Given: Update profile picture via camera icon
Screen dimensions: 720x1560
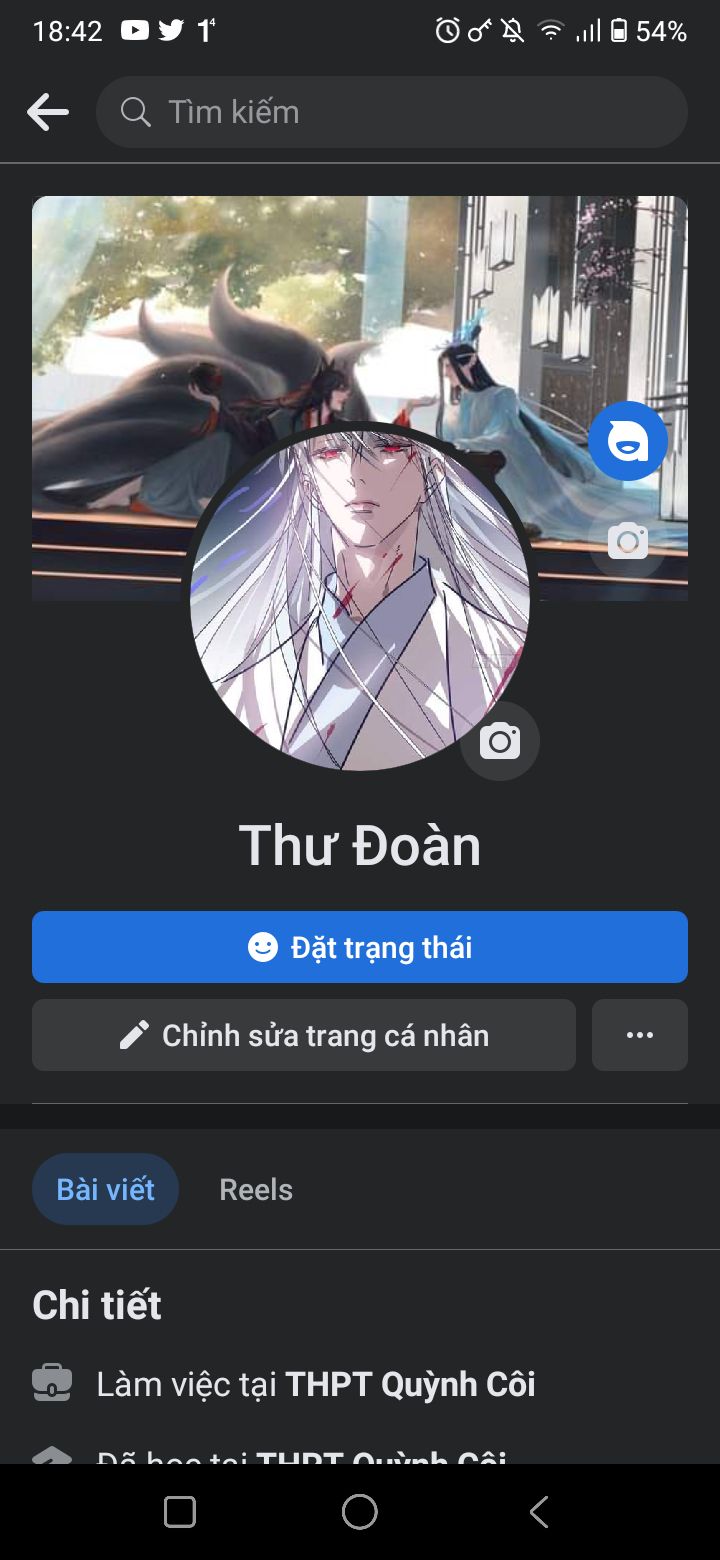Looking at the screenshot, I should pos(500,741).
